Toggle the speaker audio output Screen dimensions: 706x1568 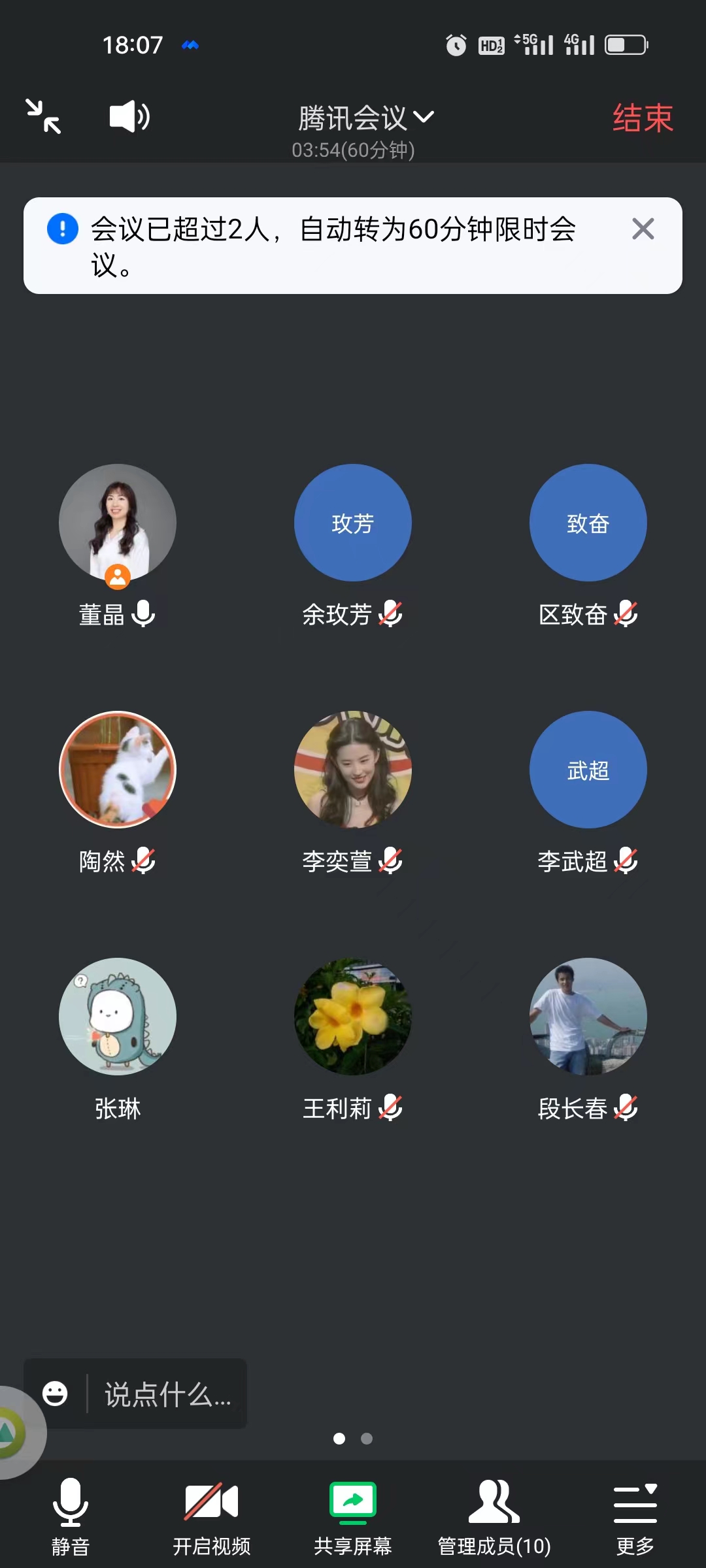click(129, 117)
